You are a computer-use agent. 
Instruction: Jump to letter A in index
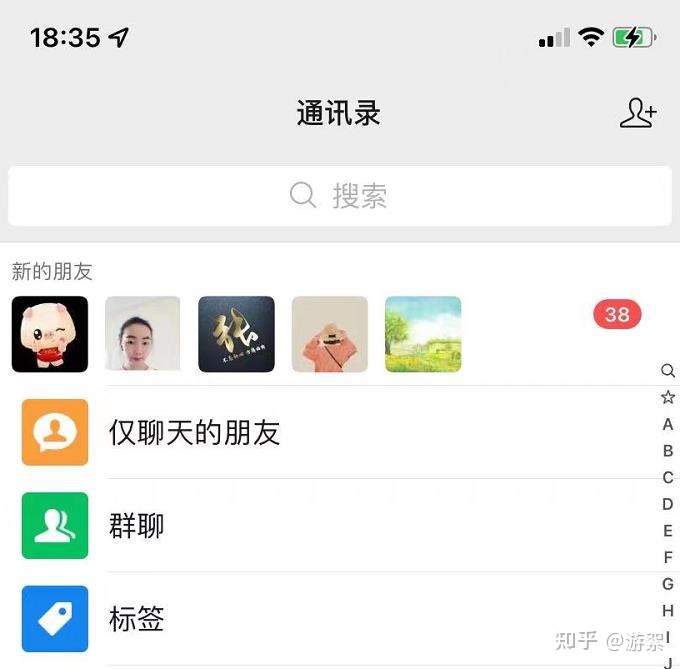point(668,424)
